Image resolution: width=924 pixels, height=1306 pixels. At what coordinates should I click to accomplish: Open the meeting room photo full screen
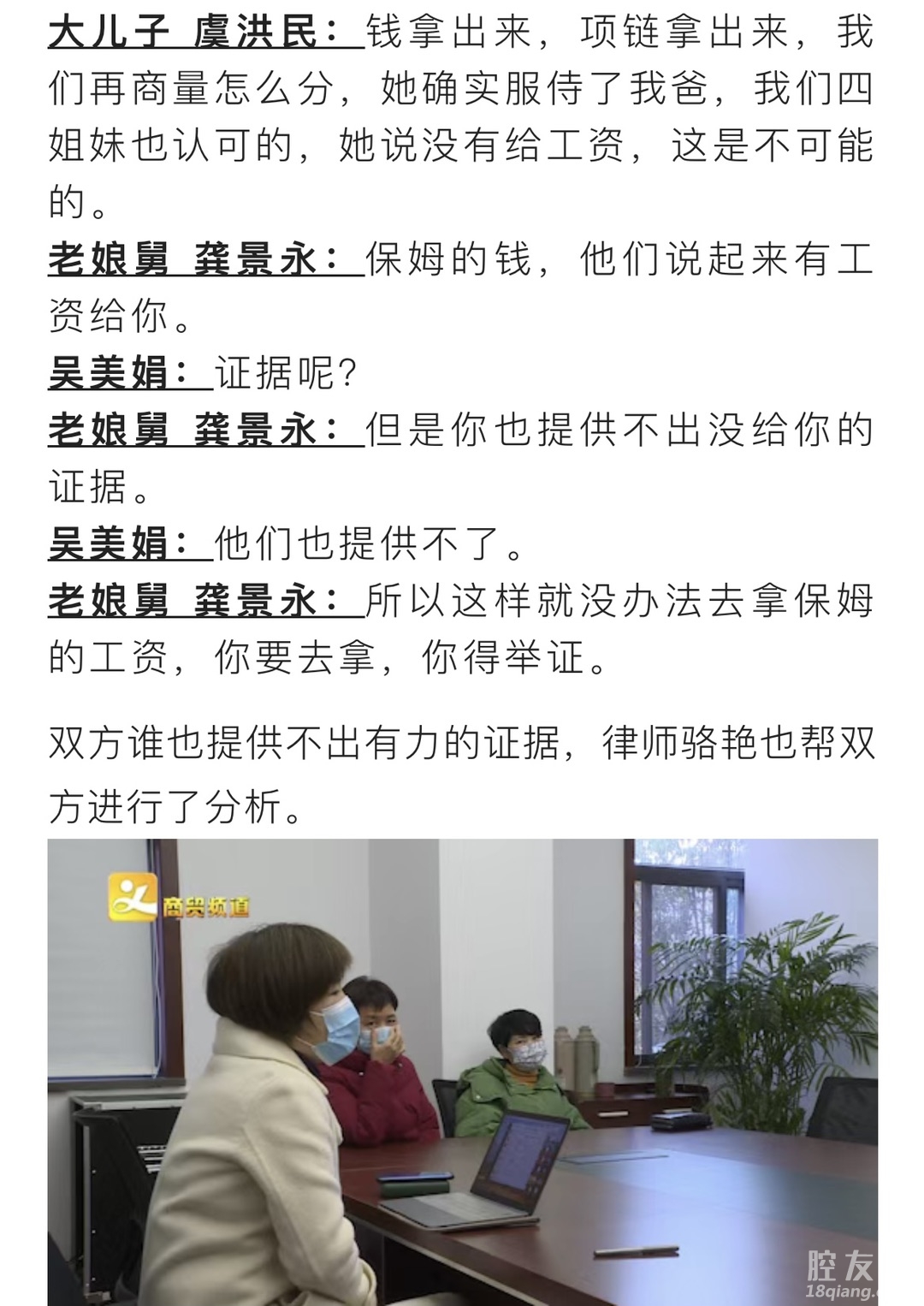tap(462, 1072)
